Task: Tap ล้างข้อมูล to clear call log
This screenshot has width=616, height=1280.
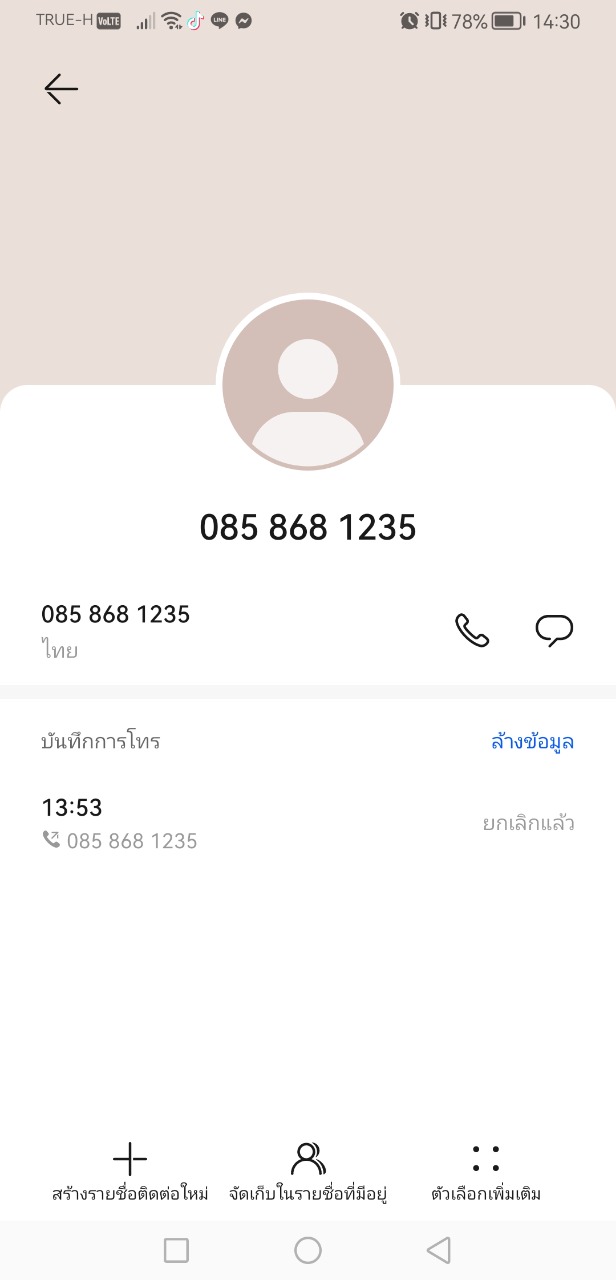Action: tap(532, 742)
